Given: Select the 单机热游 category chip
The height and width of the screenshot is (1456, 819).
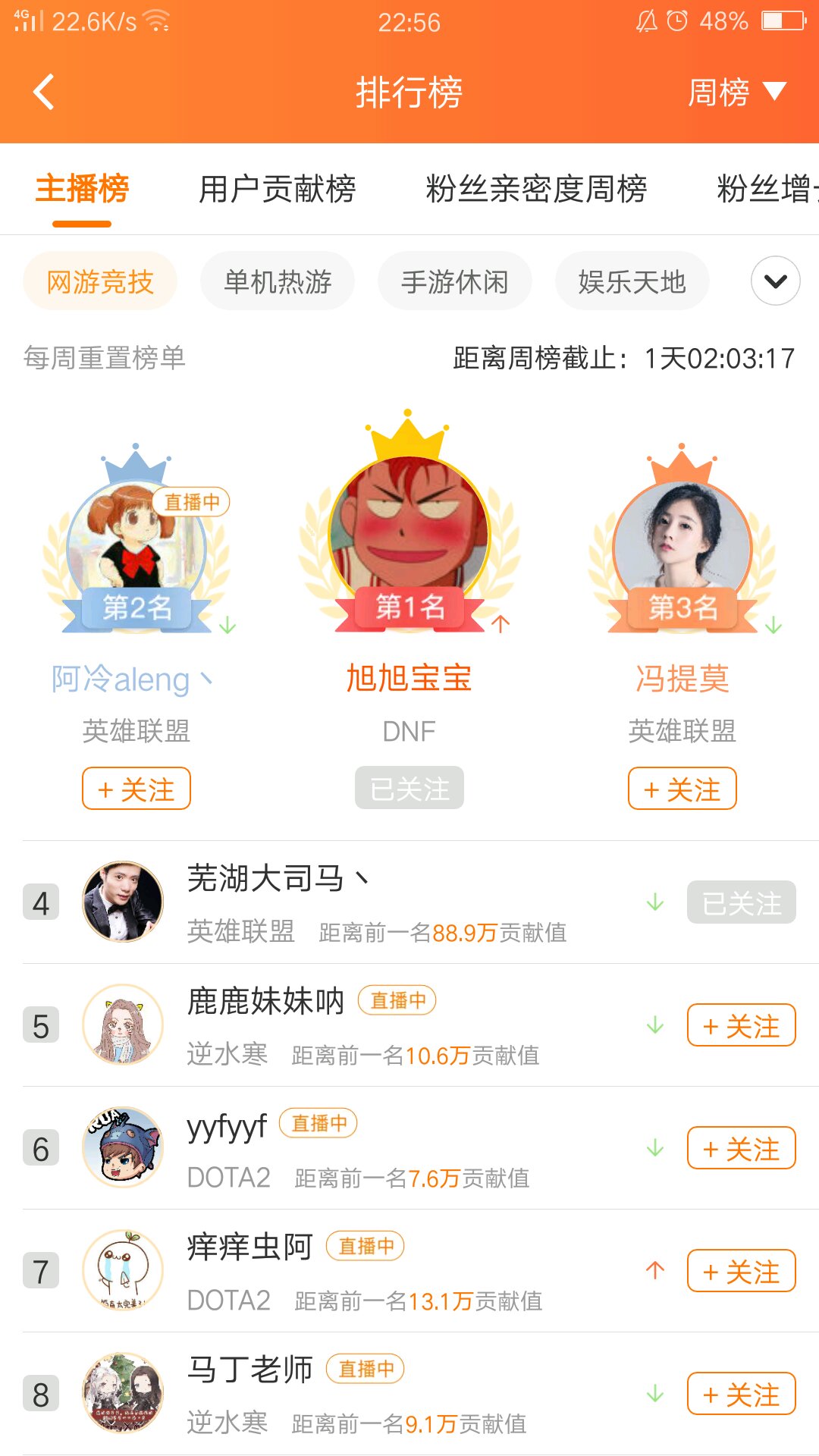Looking at the screenshot, I should 278,282.
